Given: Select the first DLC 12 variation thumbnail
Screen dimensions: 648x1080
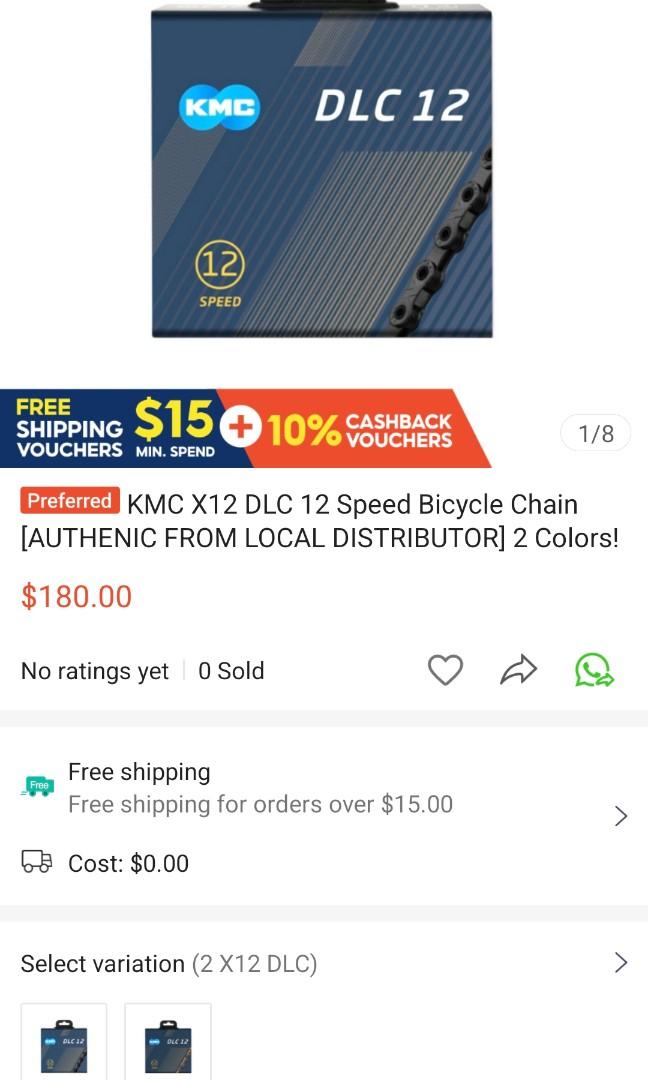Looking at the screenshot, I should (64, 1042).
